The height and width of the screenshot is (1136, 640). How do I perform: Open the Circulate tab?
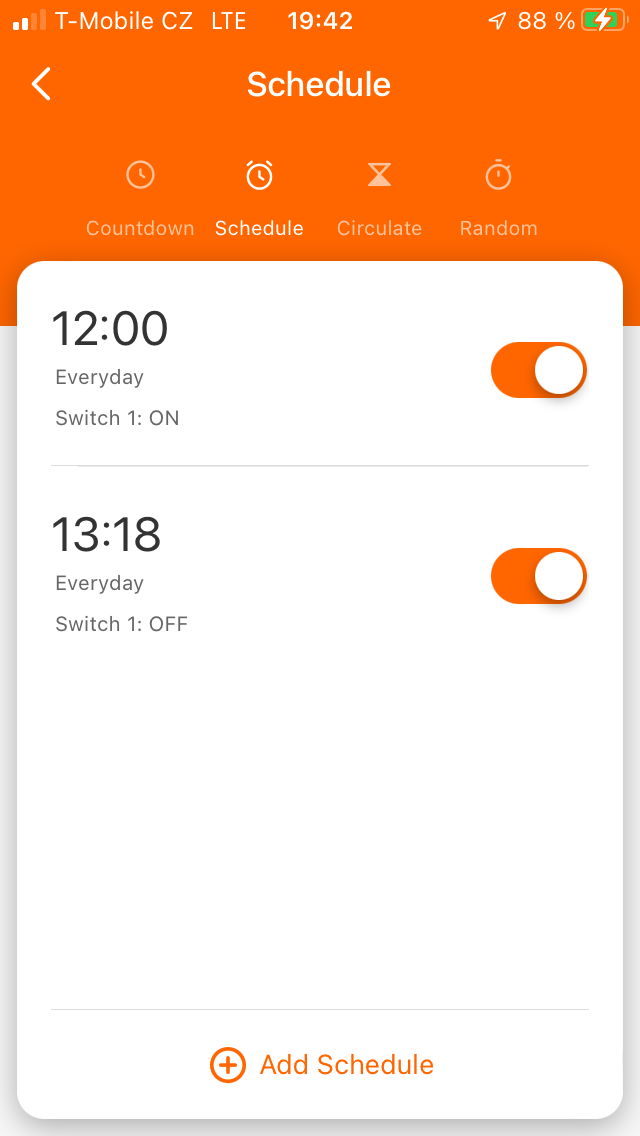[379, 198]
